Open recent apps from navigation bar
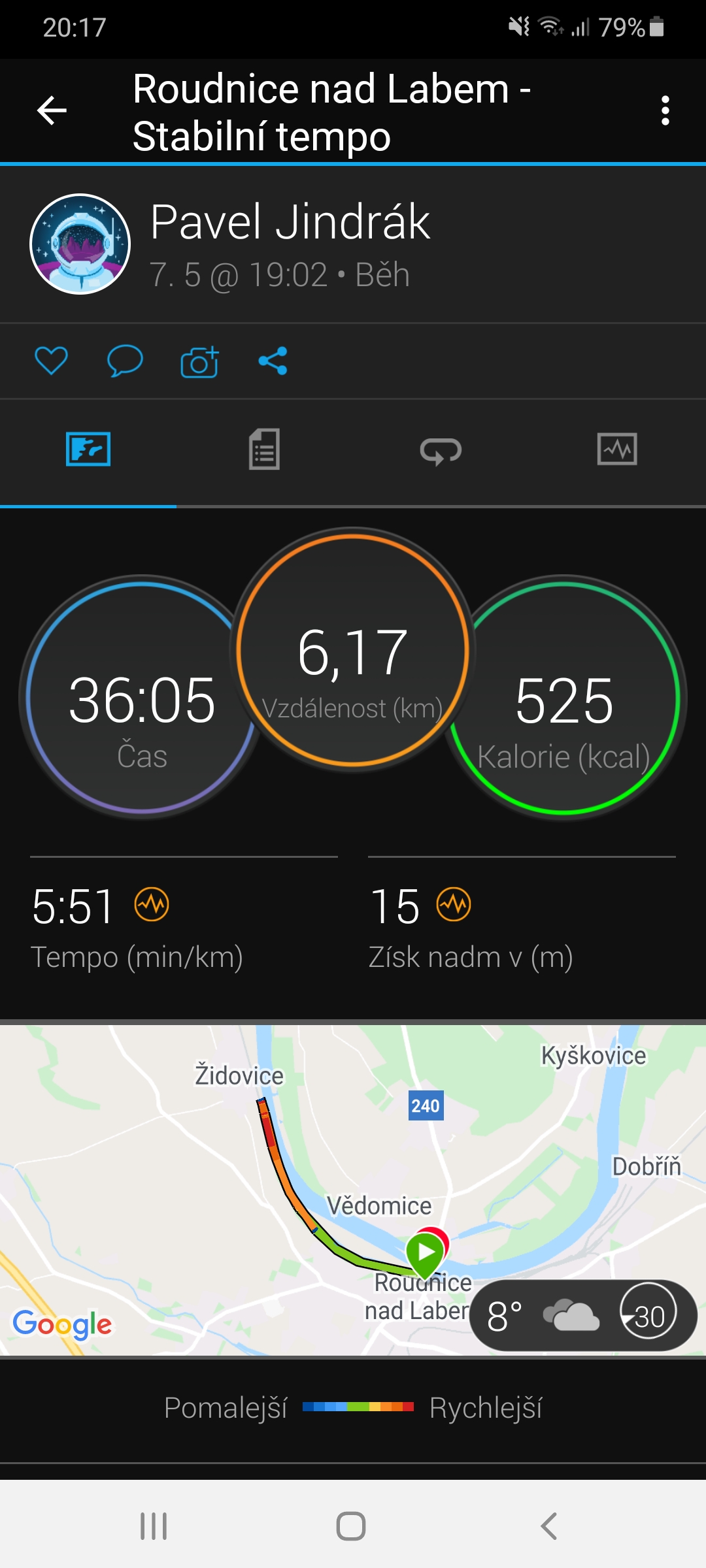The width and height of the screenshot is (706, 1568). point(154,1526)
